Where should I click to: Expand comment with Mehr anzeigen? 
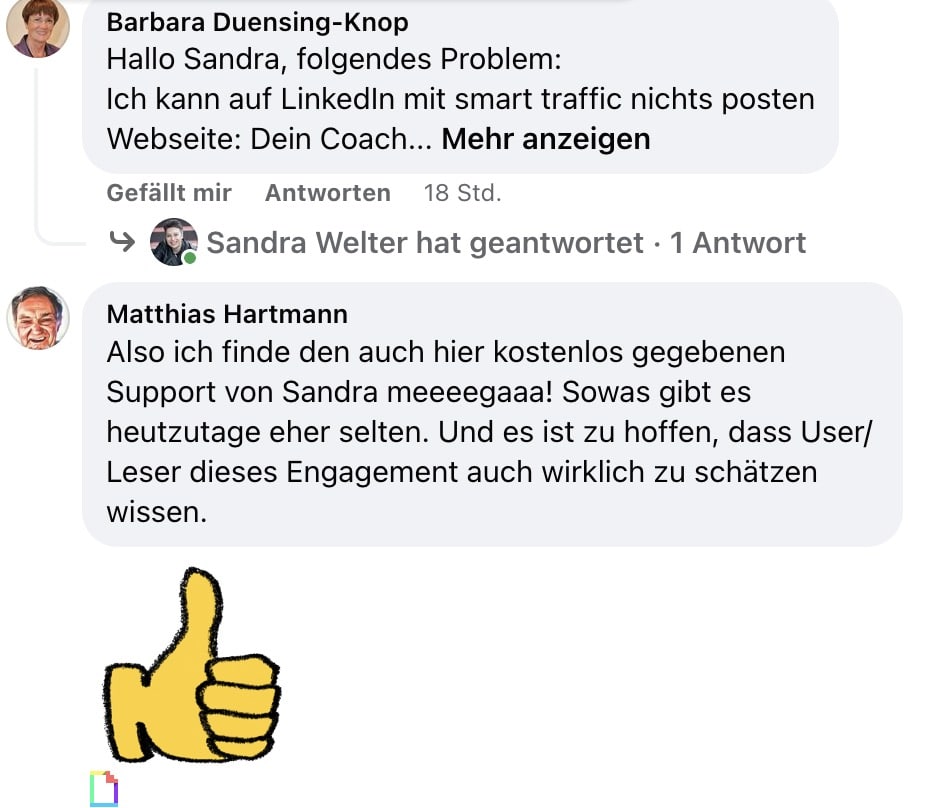545,139
